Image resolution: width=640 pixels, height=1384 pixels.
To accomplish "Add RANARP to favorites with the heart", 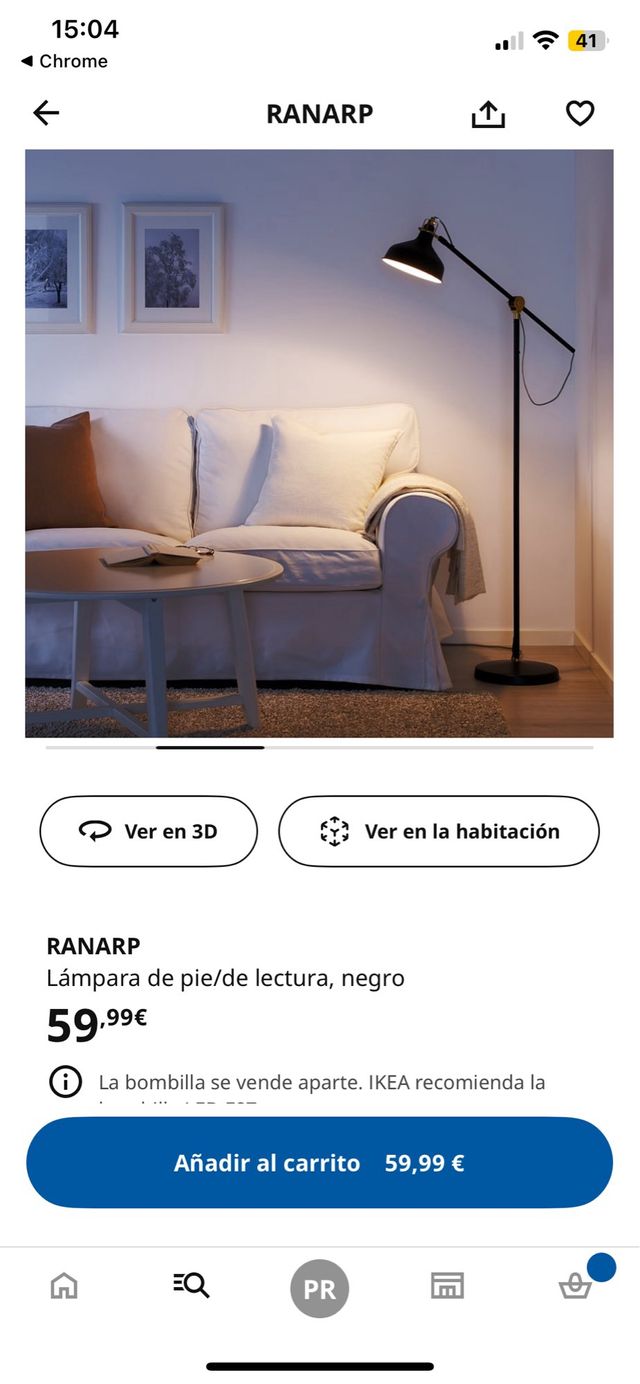I will [x=580, y=114].
